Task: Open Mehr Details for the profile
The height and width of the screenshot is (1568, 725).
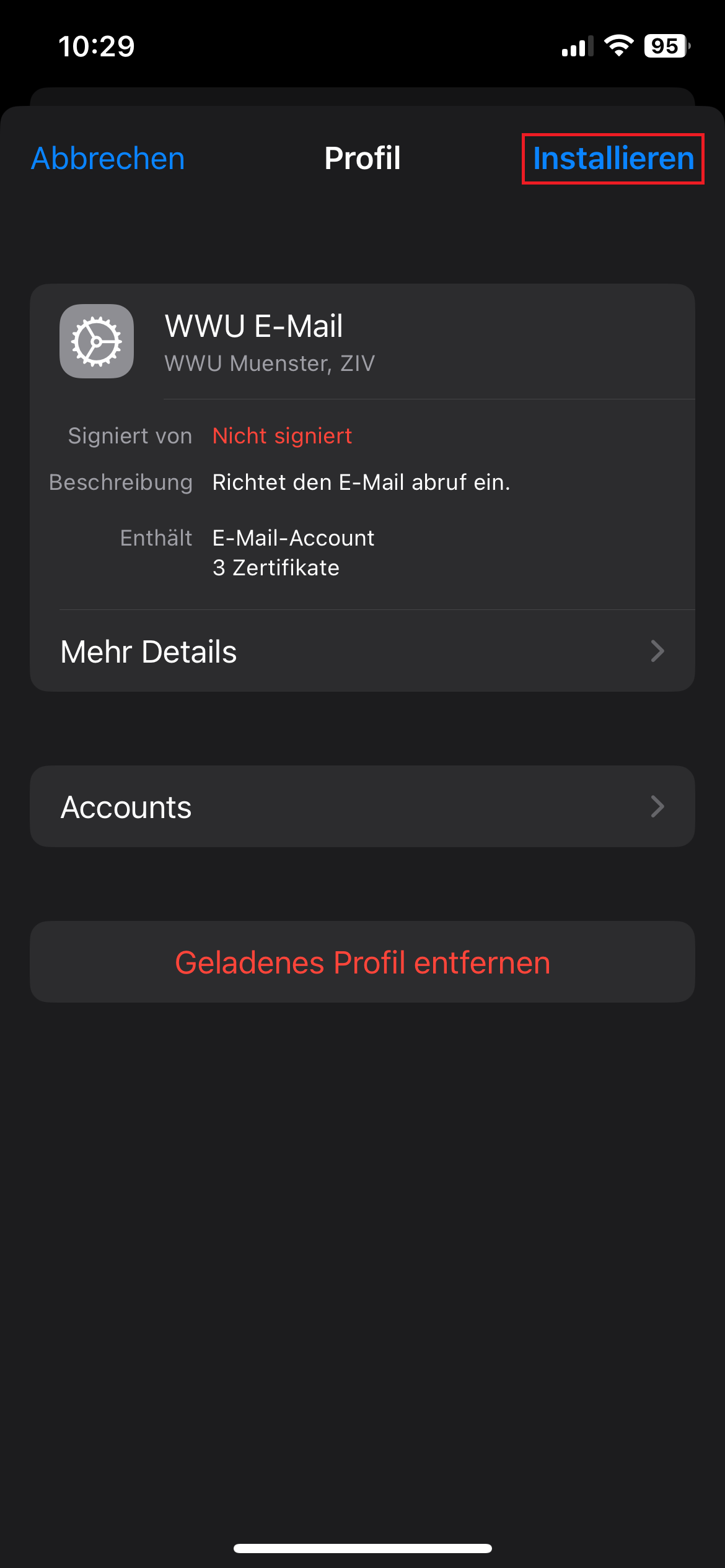Action: [362, 651]
